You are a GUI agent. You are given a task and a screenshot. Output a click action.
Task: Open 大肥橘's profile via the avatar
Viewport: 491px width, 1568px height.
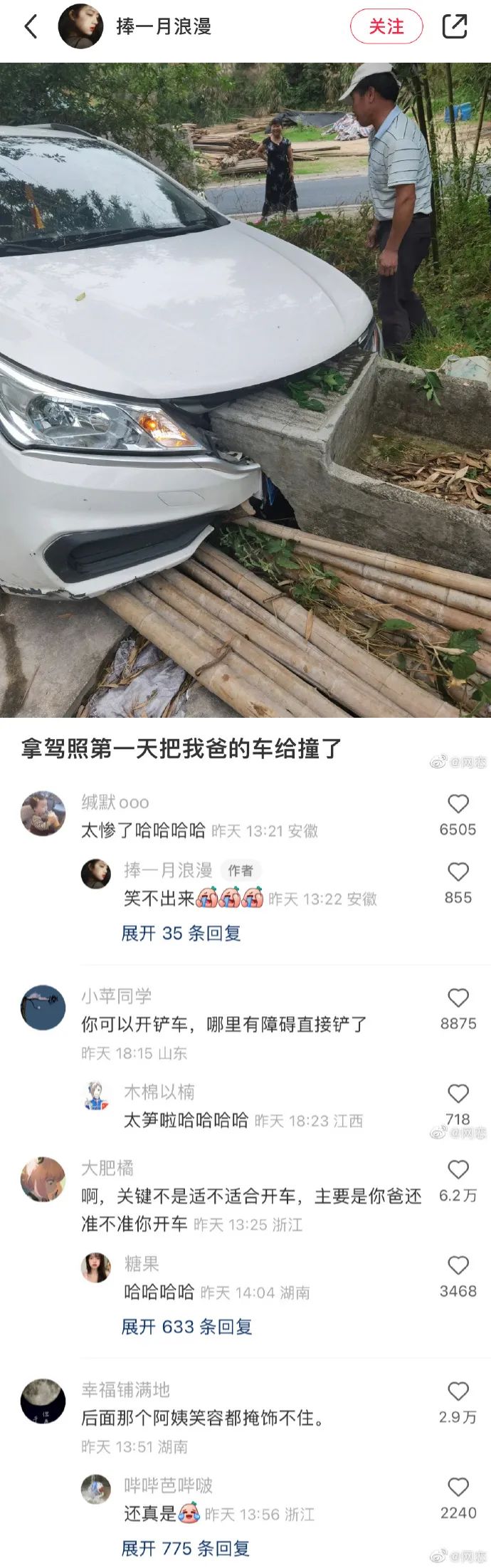43,1179
